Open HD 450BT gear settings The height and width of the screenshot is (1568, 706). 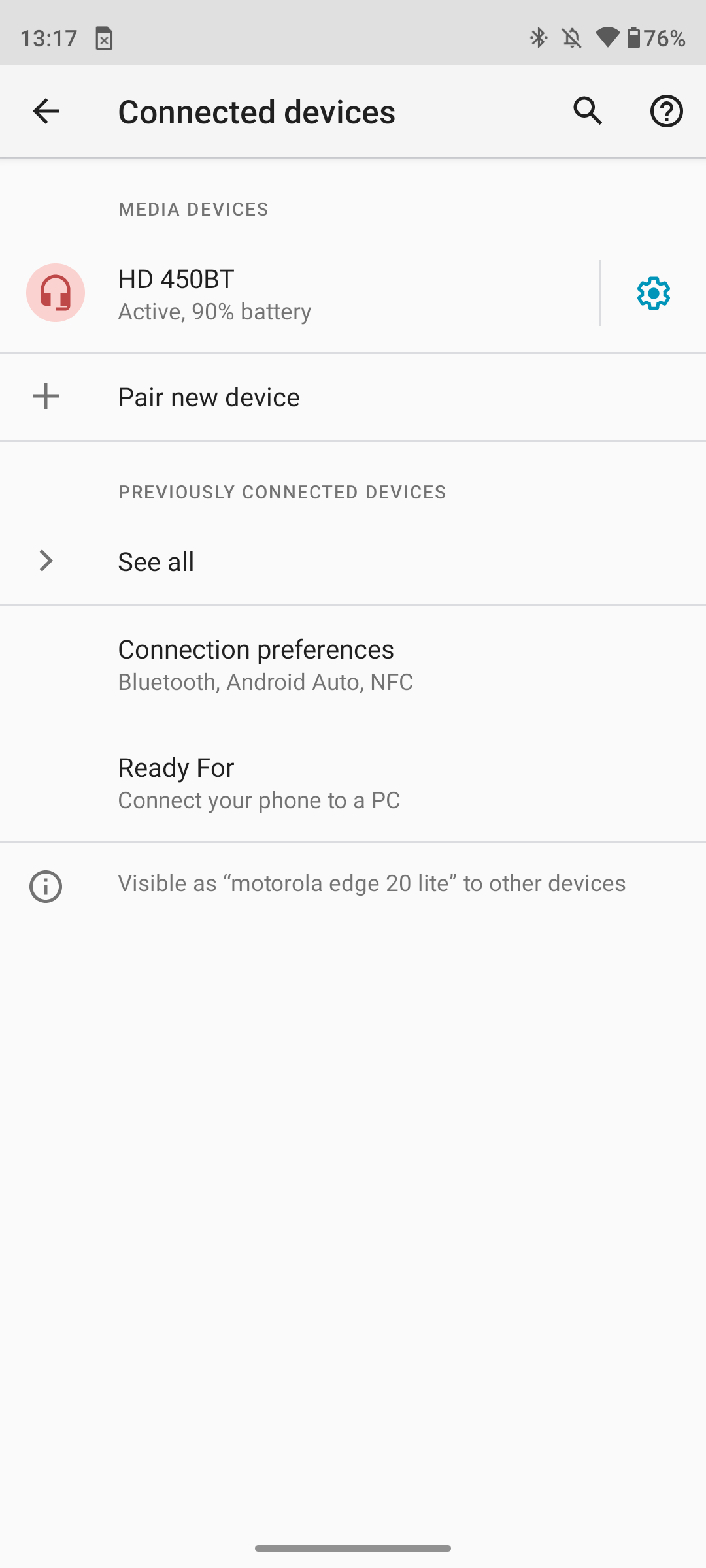click(653, 294)
